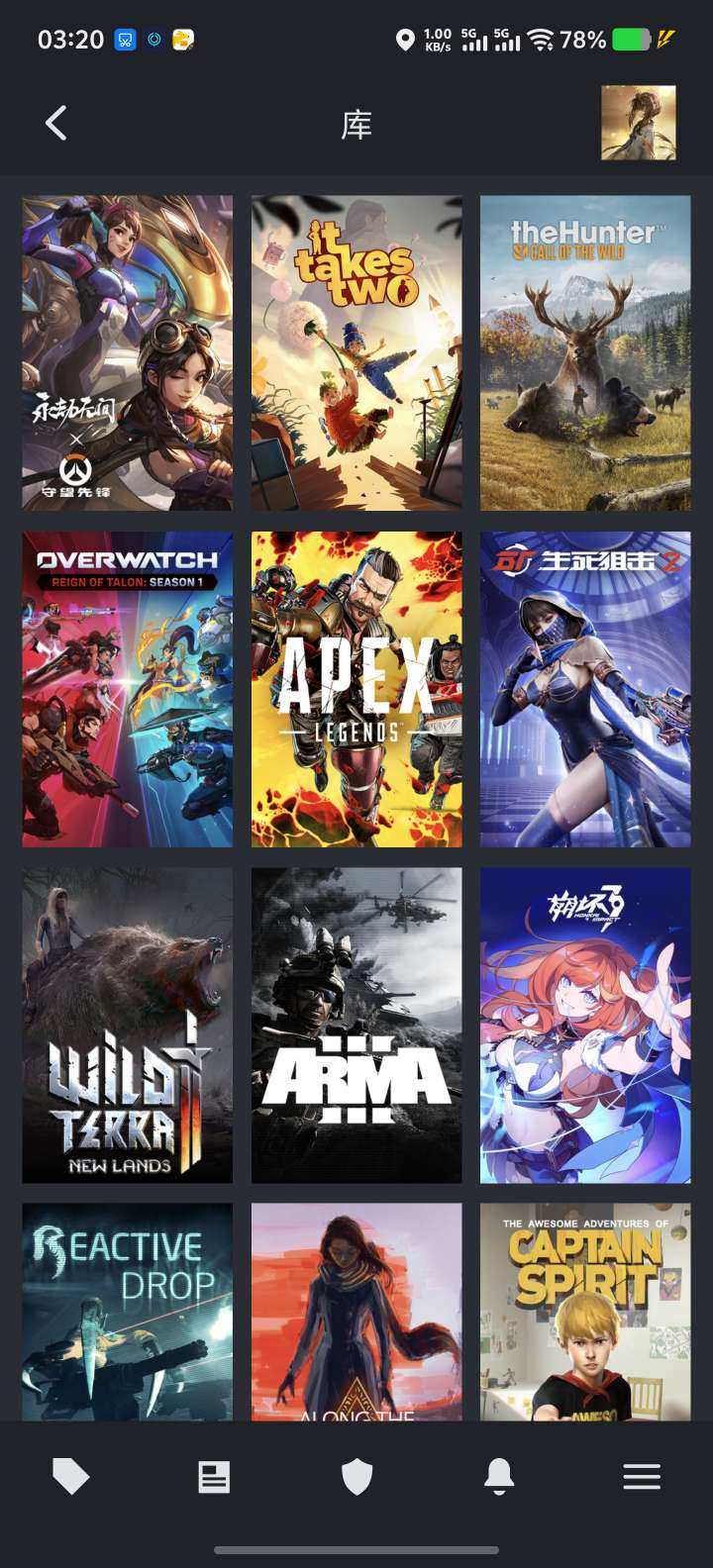Open the Apex Legends game tile
The image size is (713, 1568).
pyautogui.click(x=356, y=689)
